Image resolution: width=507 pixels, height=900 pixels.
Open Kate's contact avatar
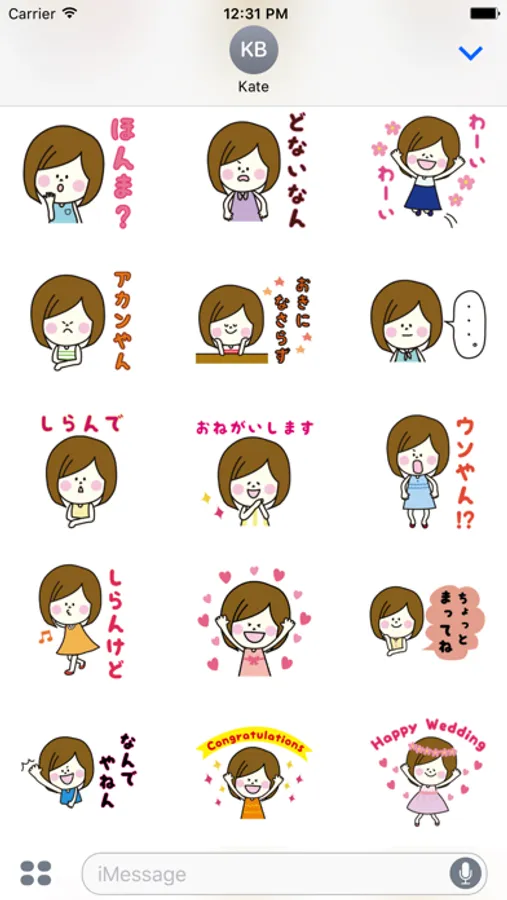[253, 50]
